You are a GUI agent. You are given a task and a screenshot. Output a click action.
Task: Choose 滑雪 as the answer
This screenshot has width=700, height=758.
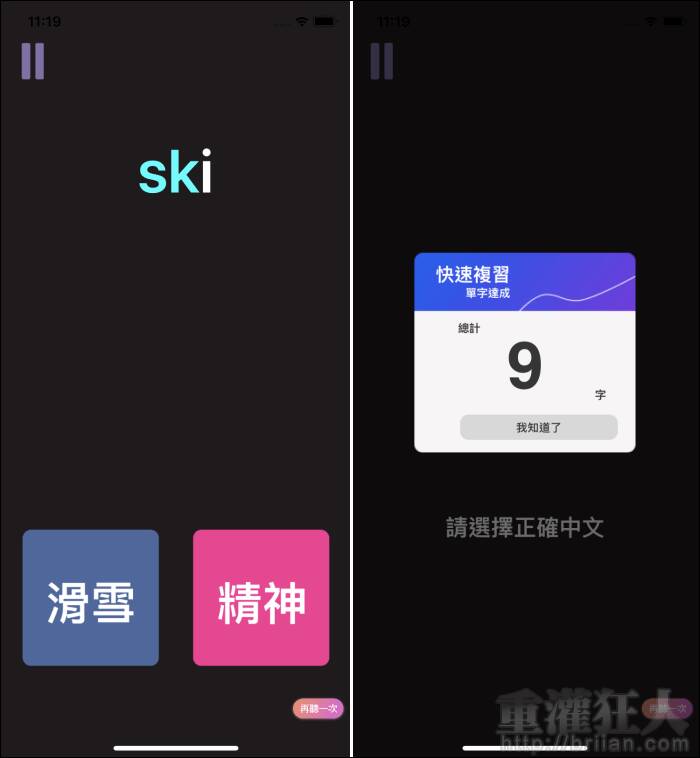(91, 598)
